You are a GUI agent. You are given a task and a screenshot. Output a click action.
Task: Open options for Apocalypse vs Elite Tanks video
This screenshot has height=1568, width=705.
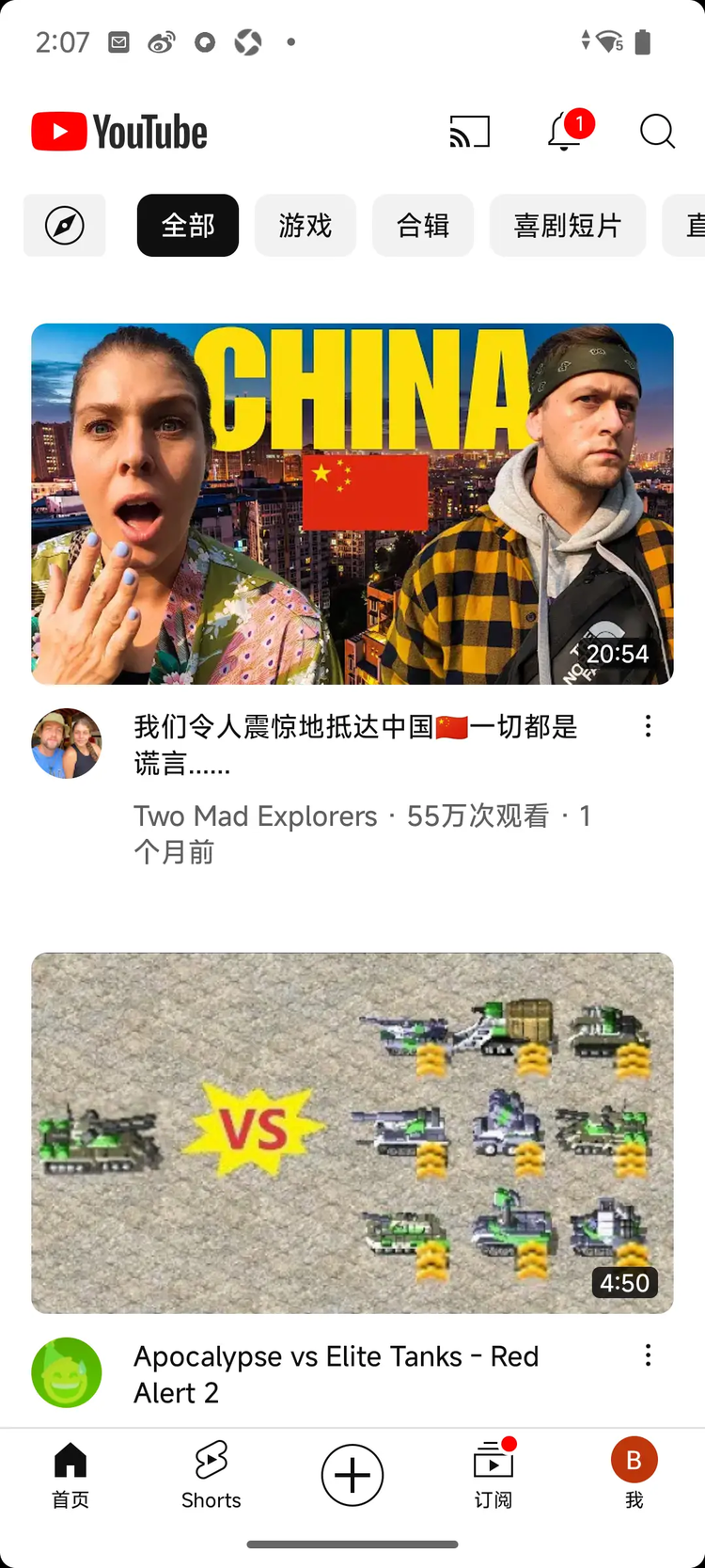click(x=648, y=1355)
